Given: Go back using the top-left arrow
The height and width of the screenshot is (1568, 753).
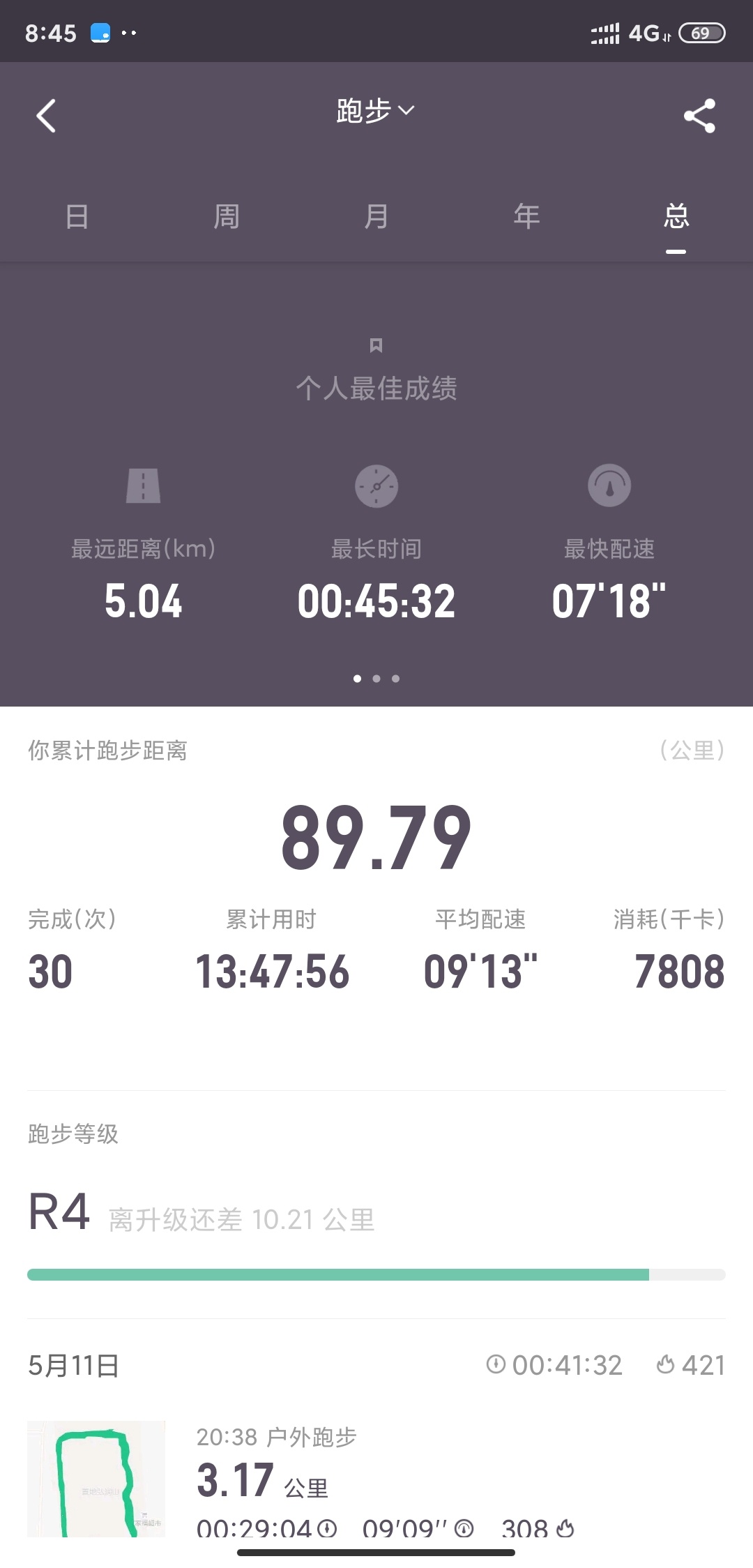Looking at the screenshot, I should click(46, 116).
